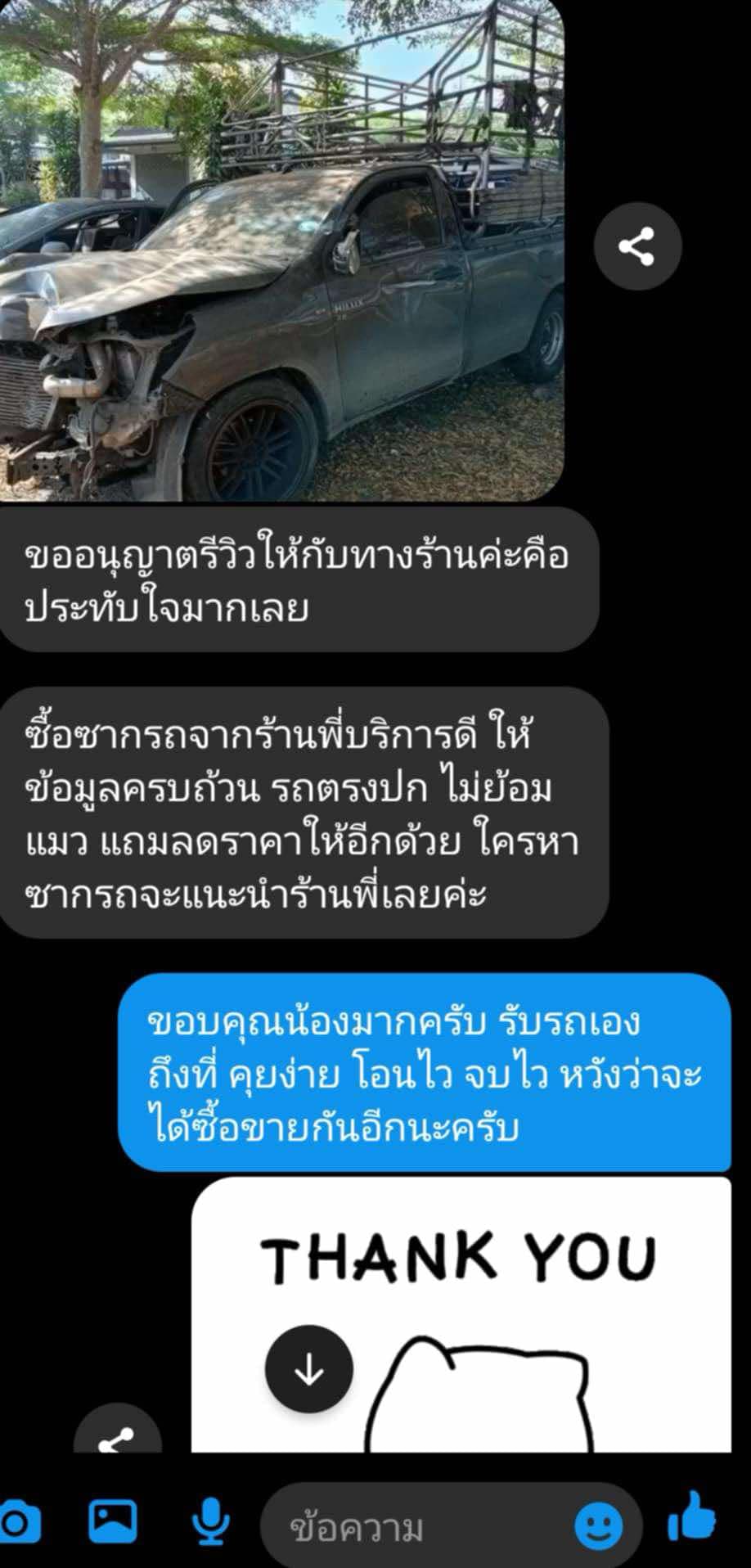Share the damaged pickup truck photo
751x1568 pixels.
pyautogui.click(x=637, y=246)
